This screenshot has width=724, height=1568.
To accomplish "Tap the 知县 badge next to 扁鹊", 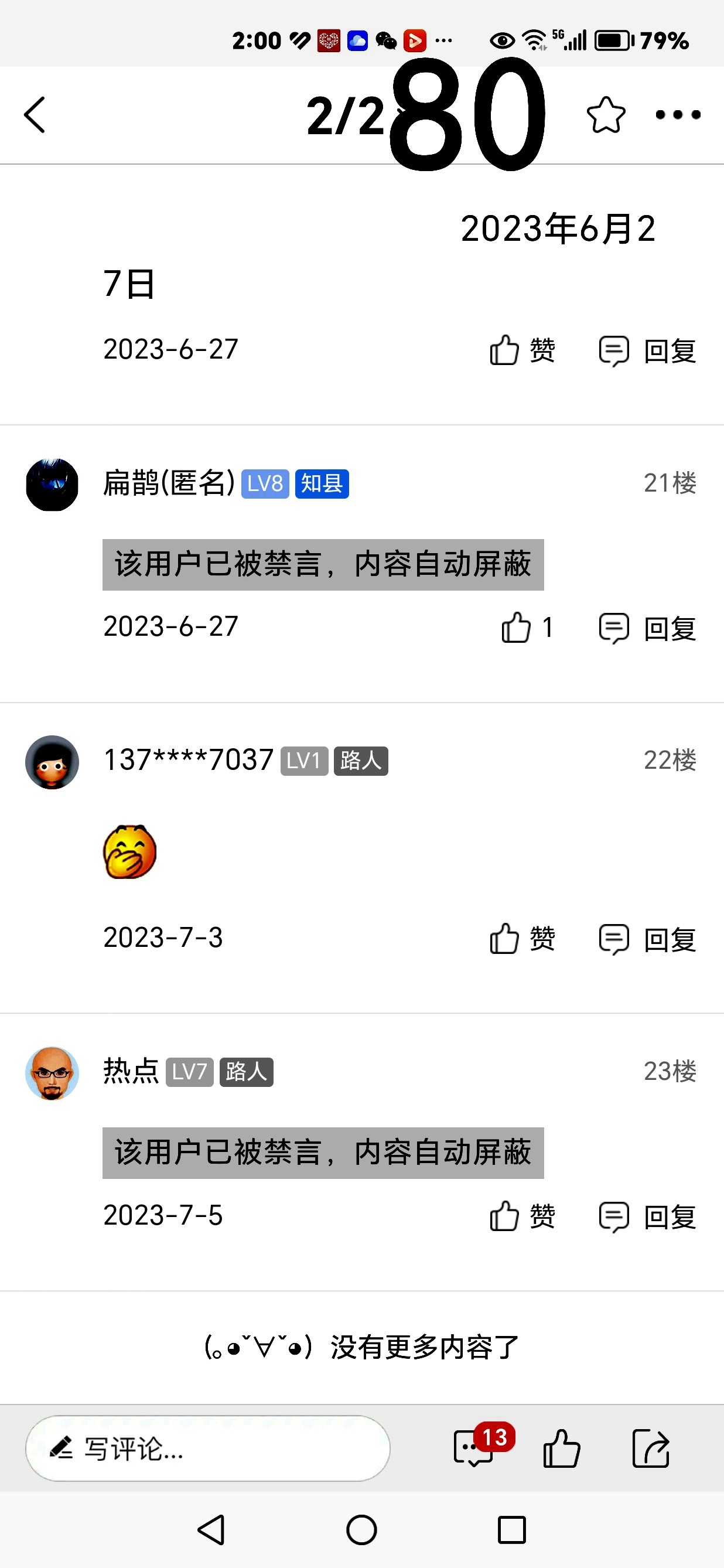I will 322,484.
